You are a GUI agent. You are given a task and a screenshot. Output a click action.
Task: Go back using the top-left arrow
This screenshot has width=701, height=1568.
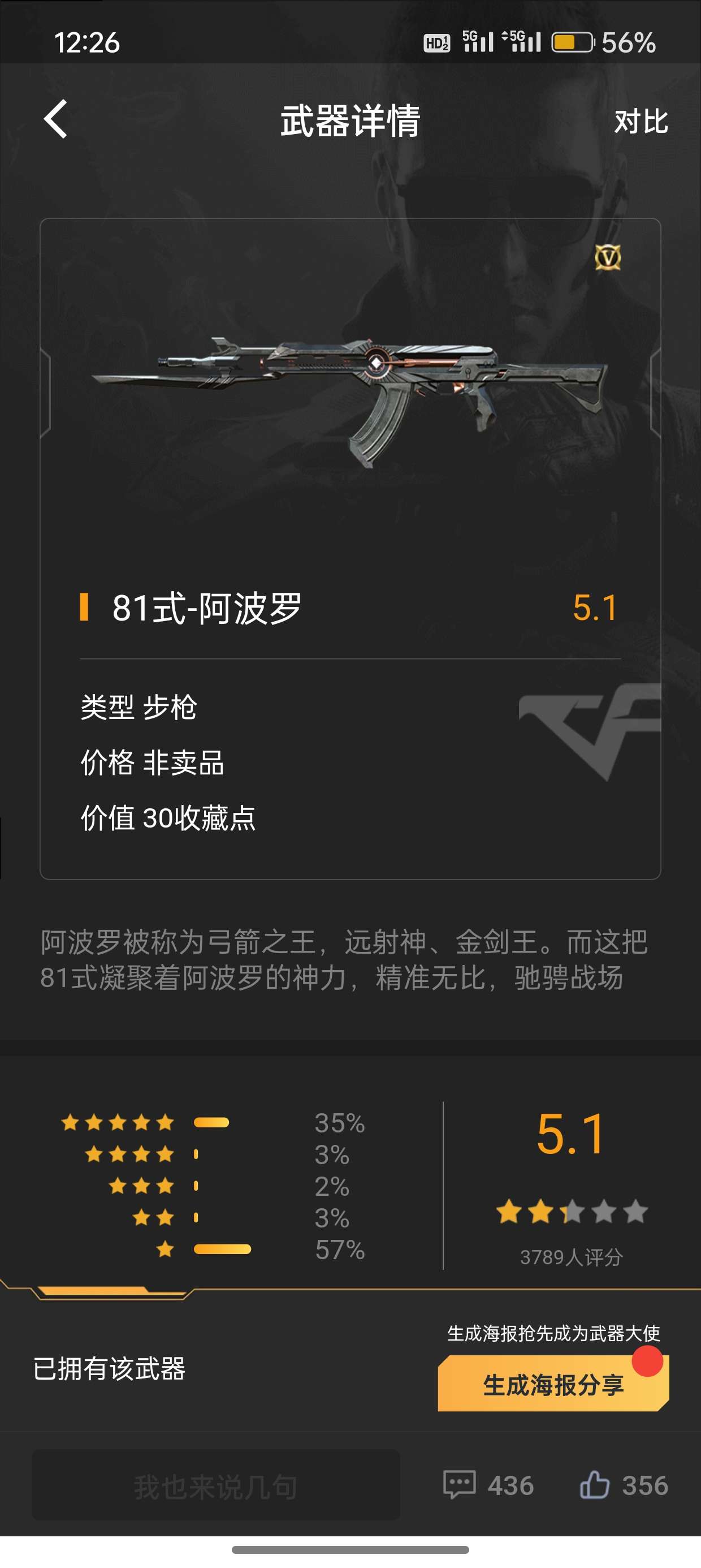[56, 119]
